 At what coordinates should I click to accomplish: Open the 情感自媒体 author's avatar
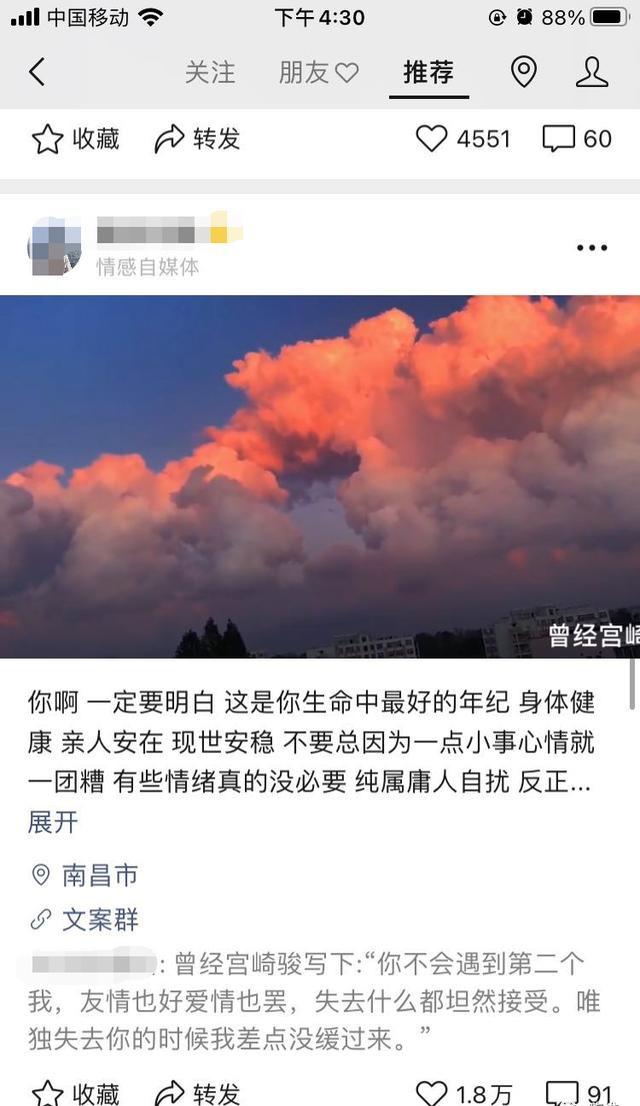click(54, 245)
